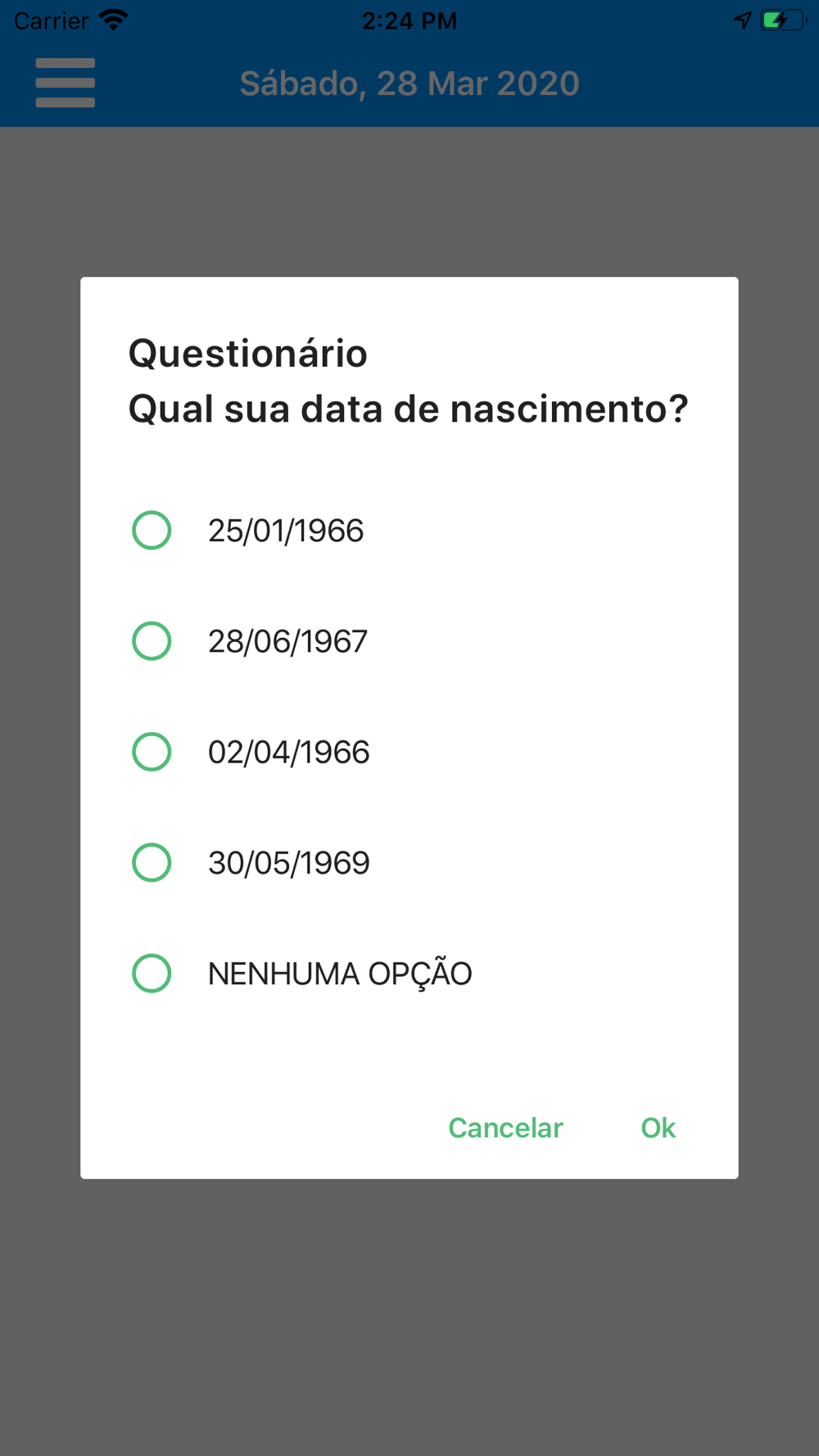
Task: Dismiss the questionnaire with Cancelar
Action: tap(505, 1128)
